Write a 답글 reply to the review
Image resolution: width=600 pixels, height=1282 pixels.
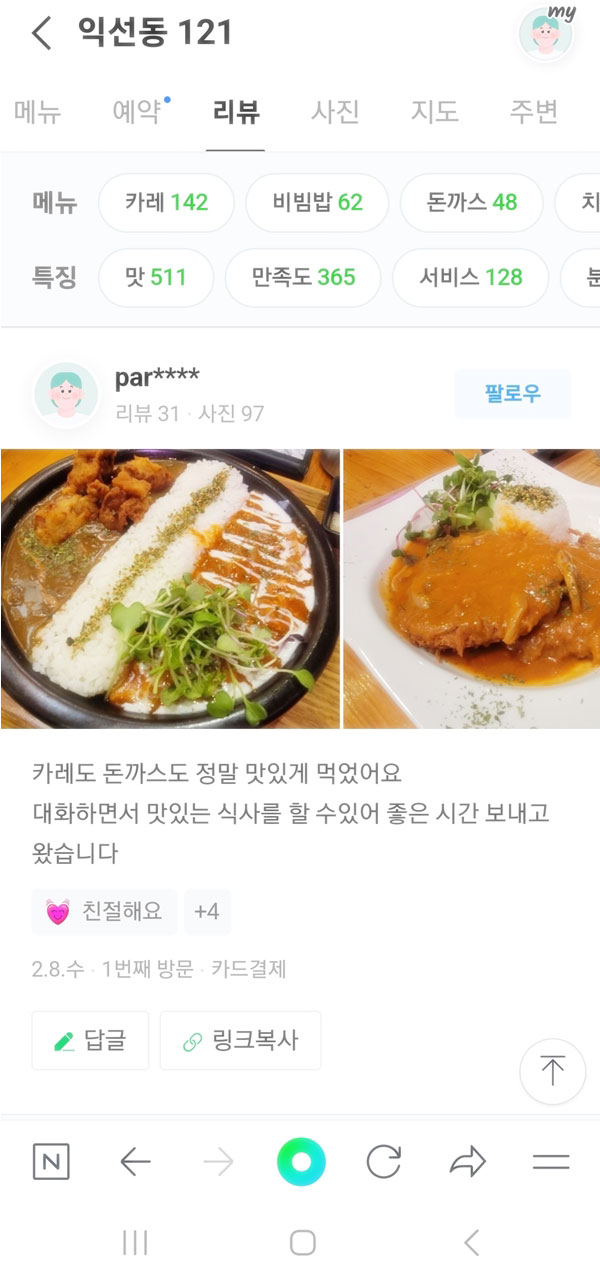tap(90, 1040)
